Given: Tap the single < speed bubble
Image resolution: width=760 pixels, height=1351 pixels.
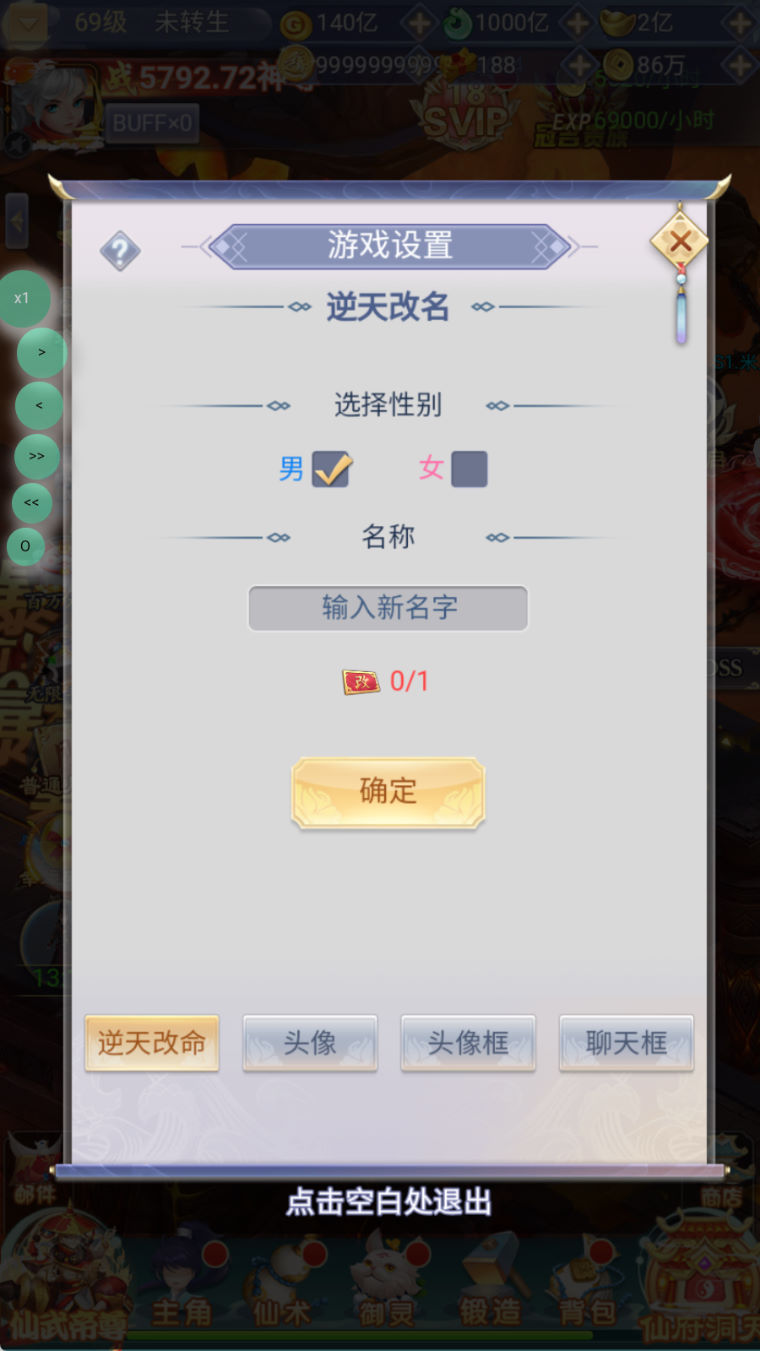Looking at the screenshot, I should (x=39, y=406).
